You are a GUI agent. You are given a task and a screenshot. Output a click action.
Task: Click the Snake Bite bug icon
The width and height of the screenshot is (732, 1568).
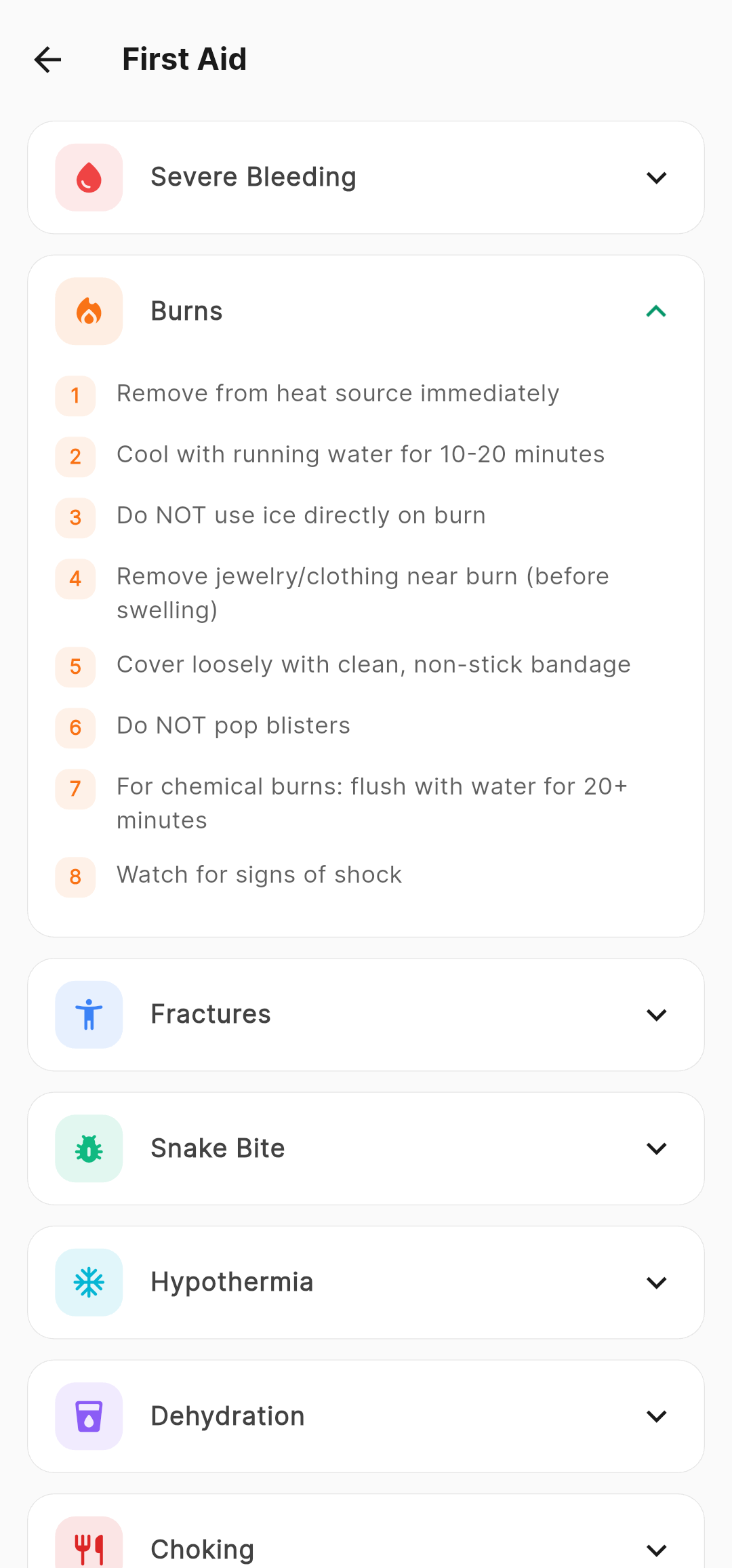tap(88, 1148)
